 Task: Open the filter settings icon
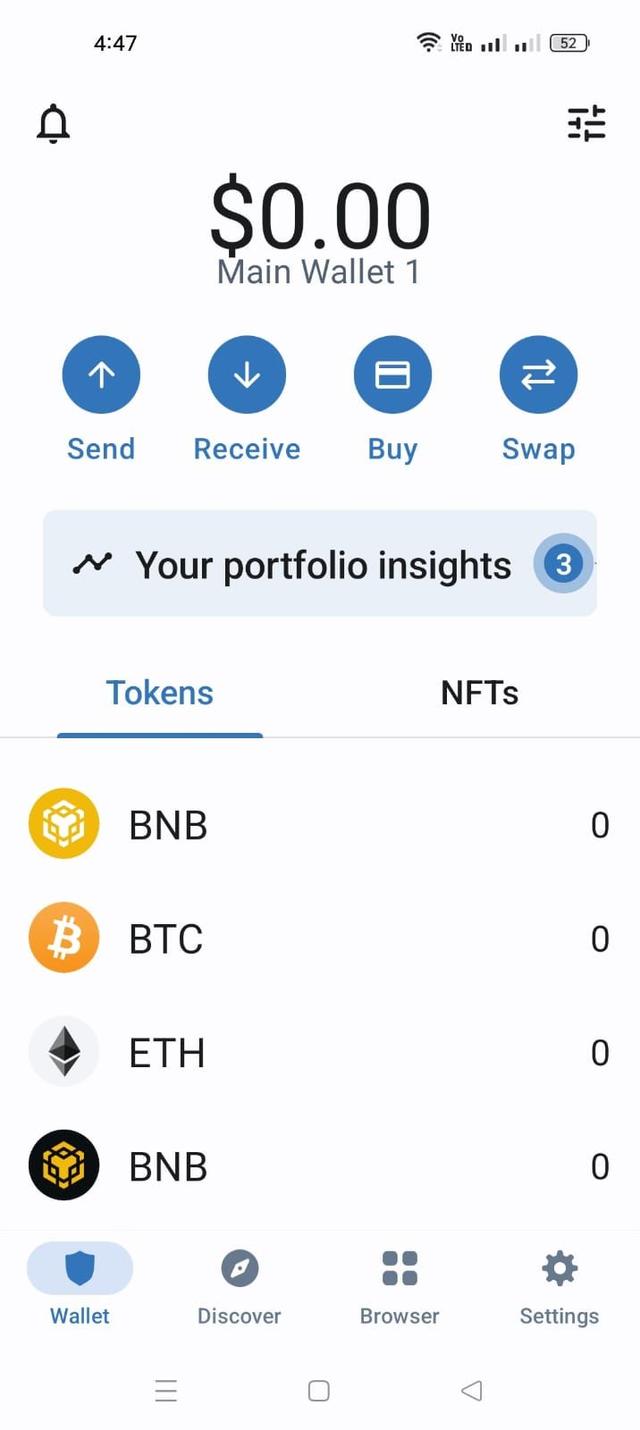click(x=587, y=123)
